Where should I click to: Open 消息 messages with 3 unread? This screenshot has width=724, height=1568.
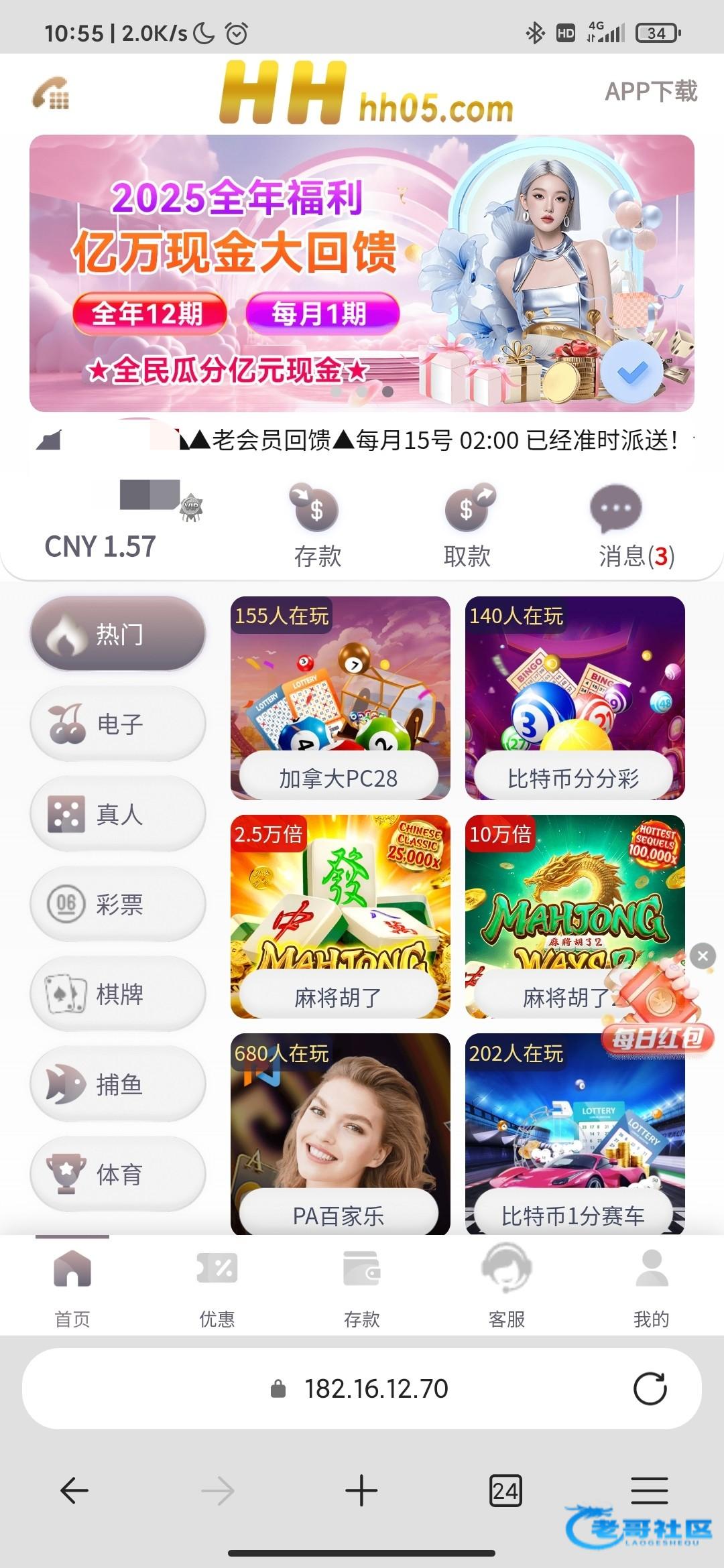[635, 526]
